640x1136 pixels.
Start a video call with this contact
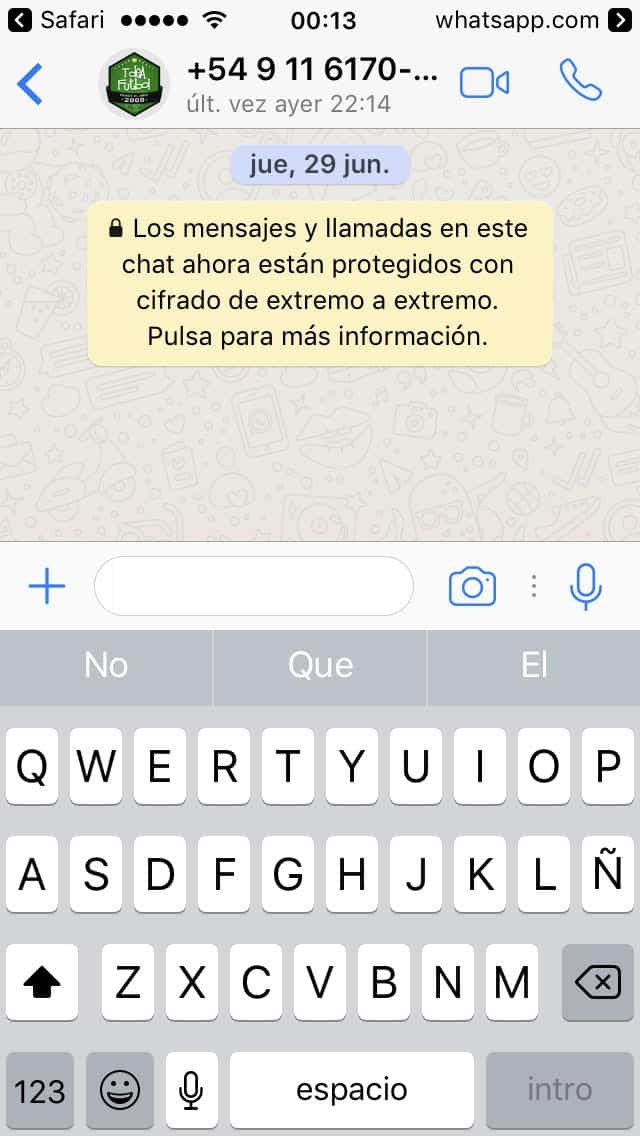[x=485, y=83]
